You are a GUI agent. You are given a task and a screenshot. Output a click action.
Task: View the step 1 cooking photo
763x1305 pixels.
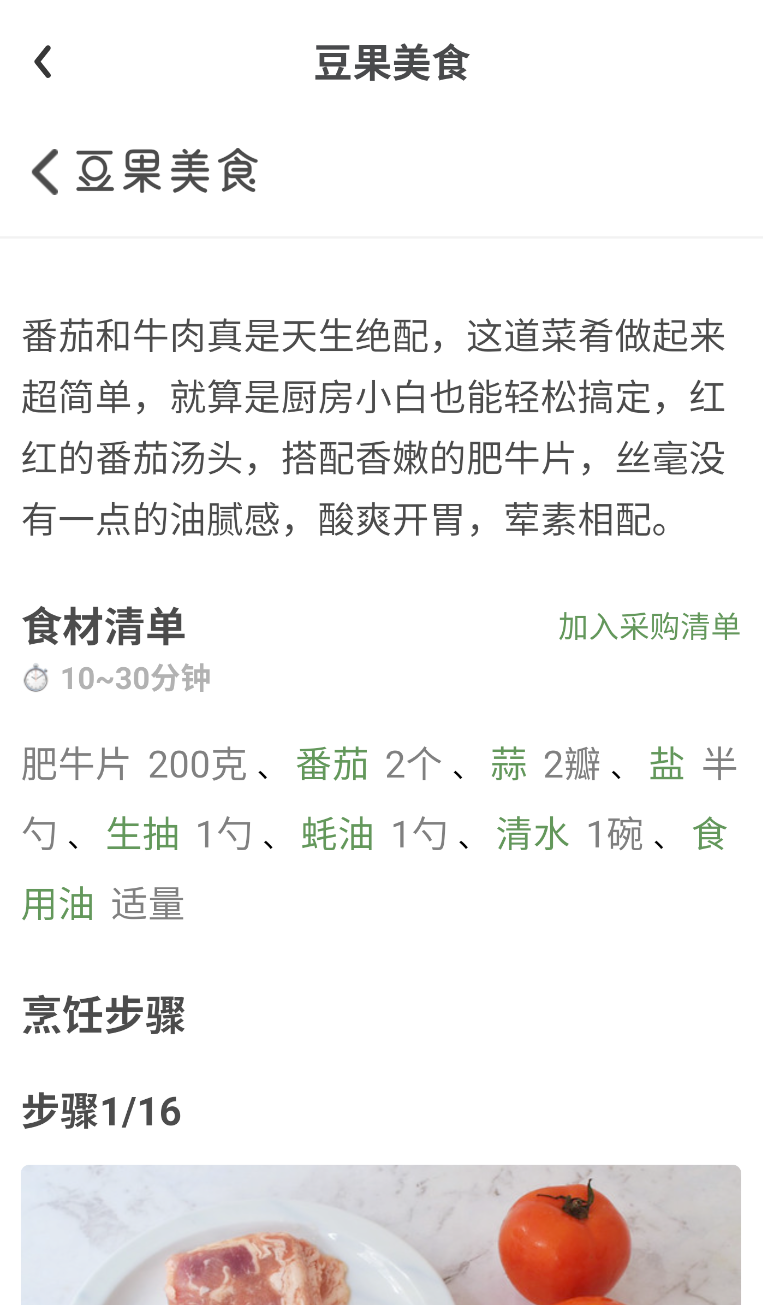[x=381, y=1235]
